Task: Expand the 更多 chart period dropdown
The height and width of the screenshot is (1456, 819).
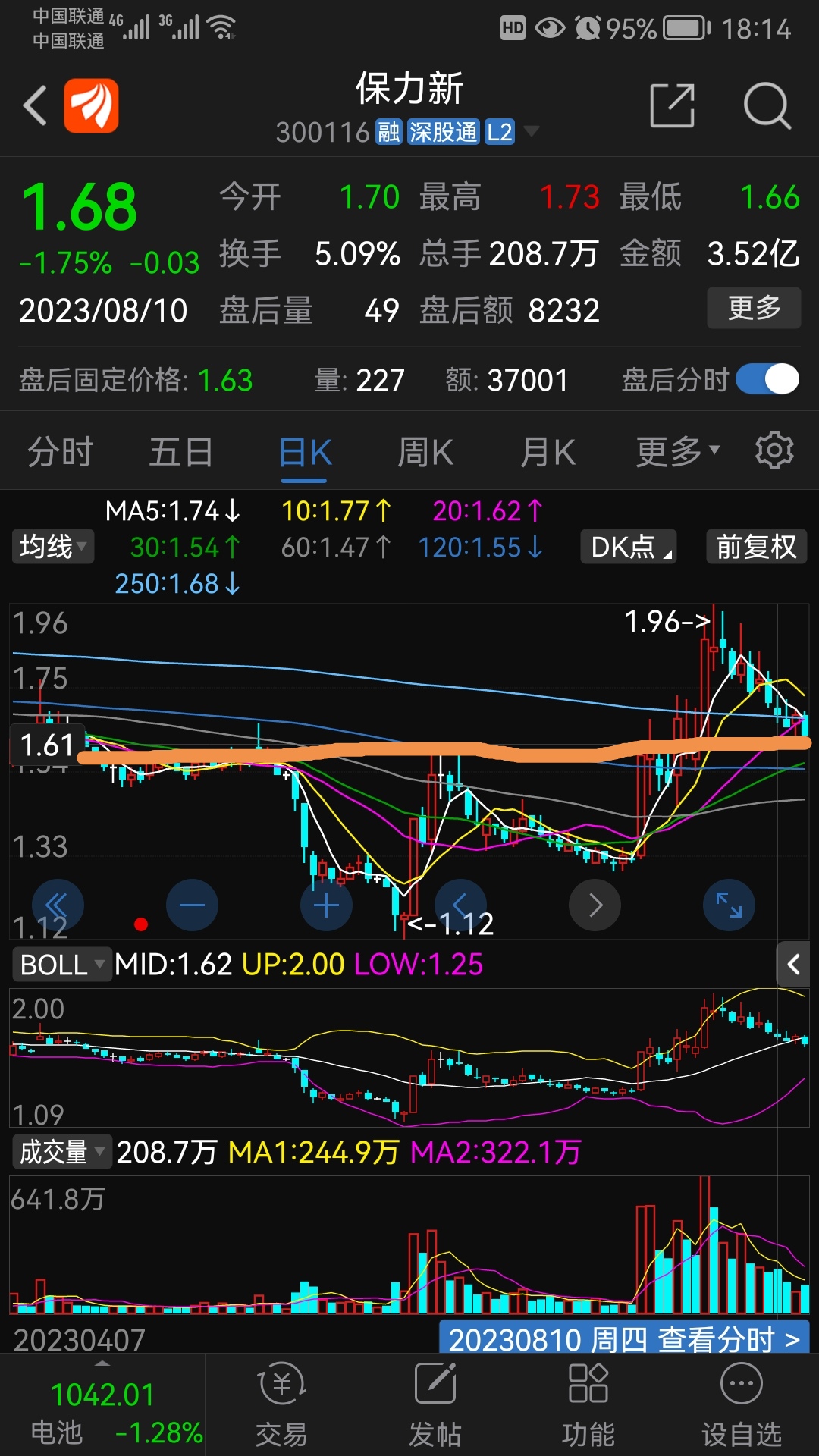Action: [677, 452]
